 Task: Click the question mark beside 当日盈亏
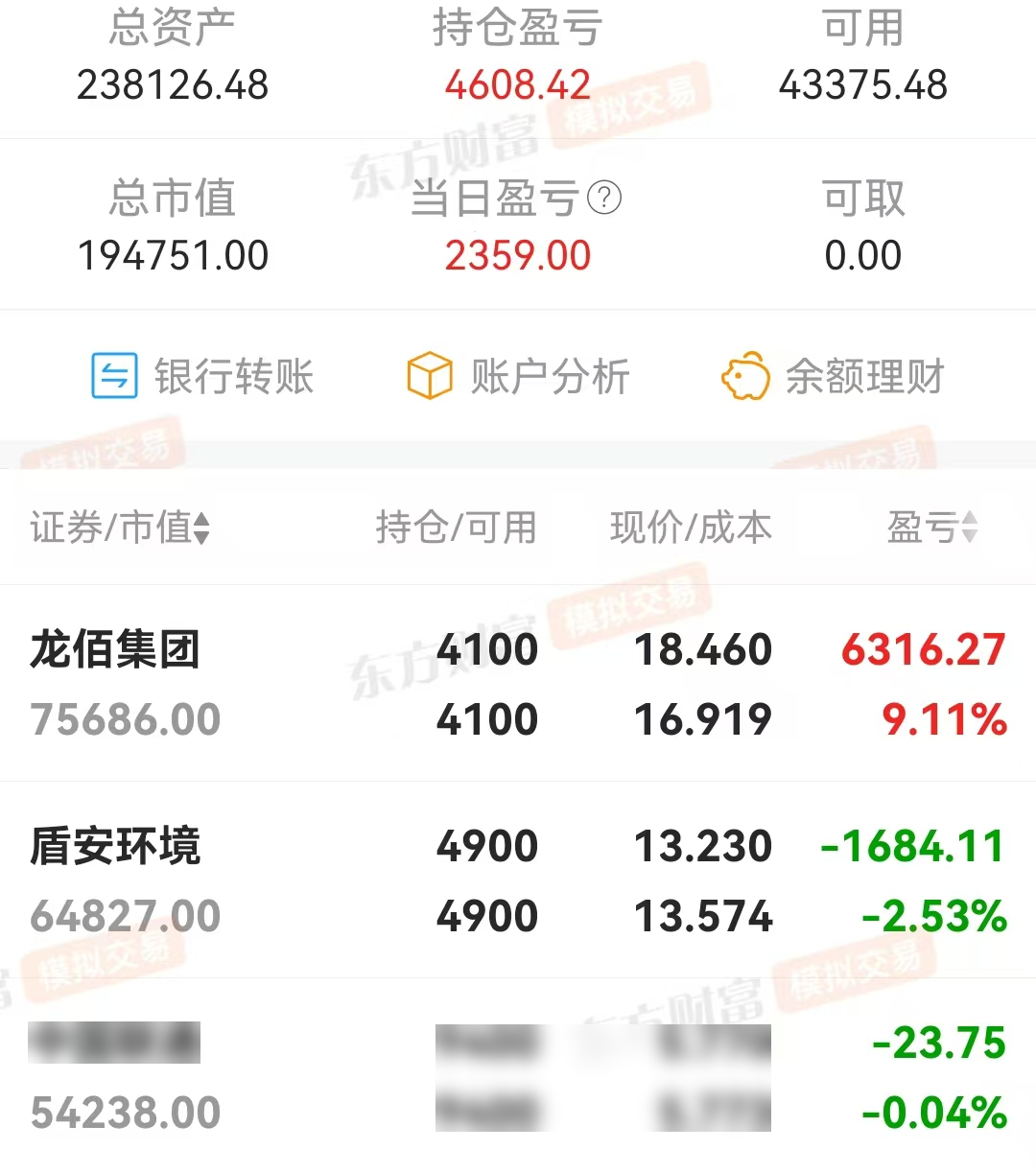pyautogui.click(x=604, y=198)
